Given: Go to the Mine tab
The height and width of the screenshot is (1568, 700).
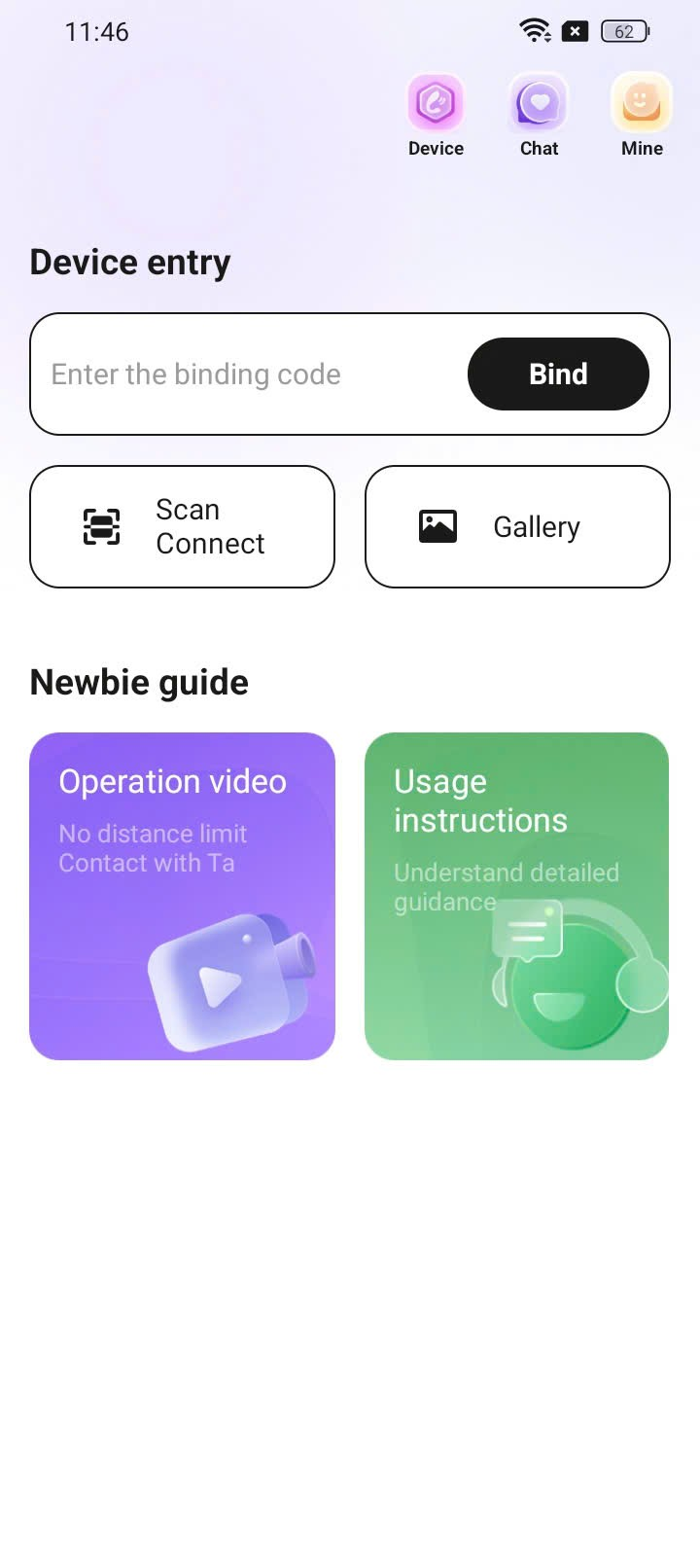Looking at the screenshot, I should click(642, 116).
